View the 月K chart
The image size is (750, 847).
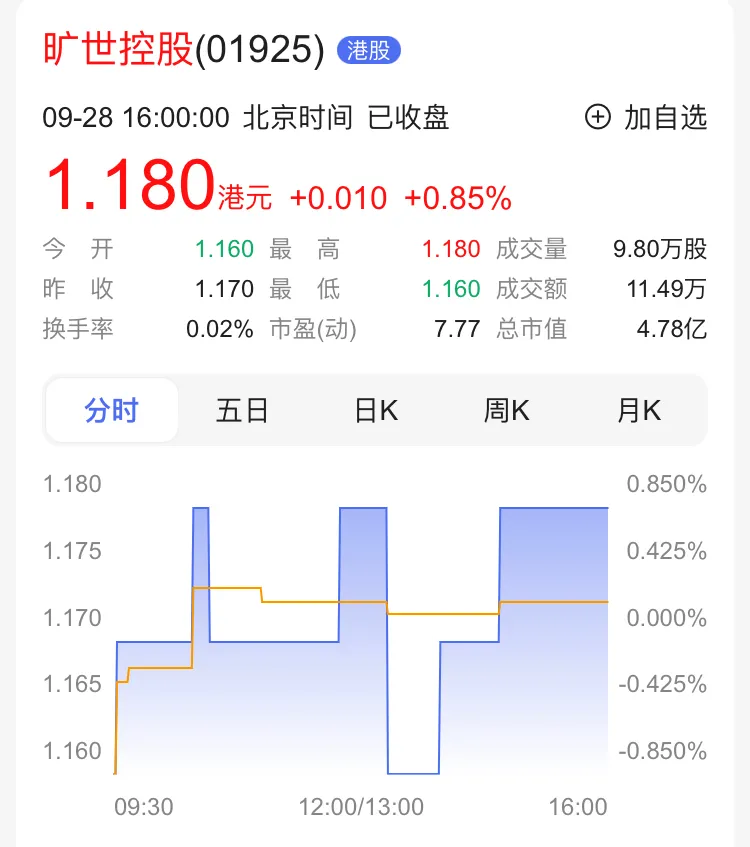pos(639,410)
